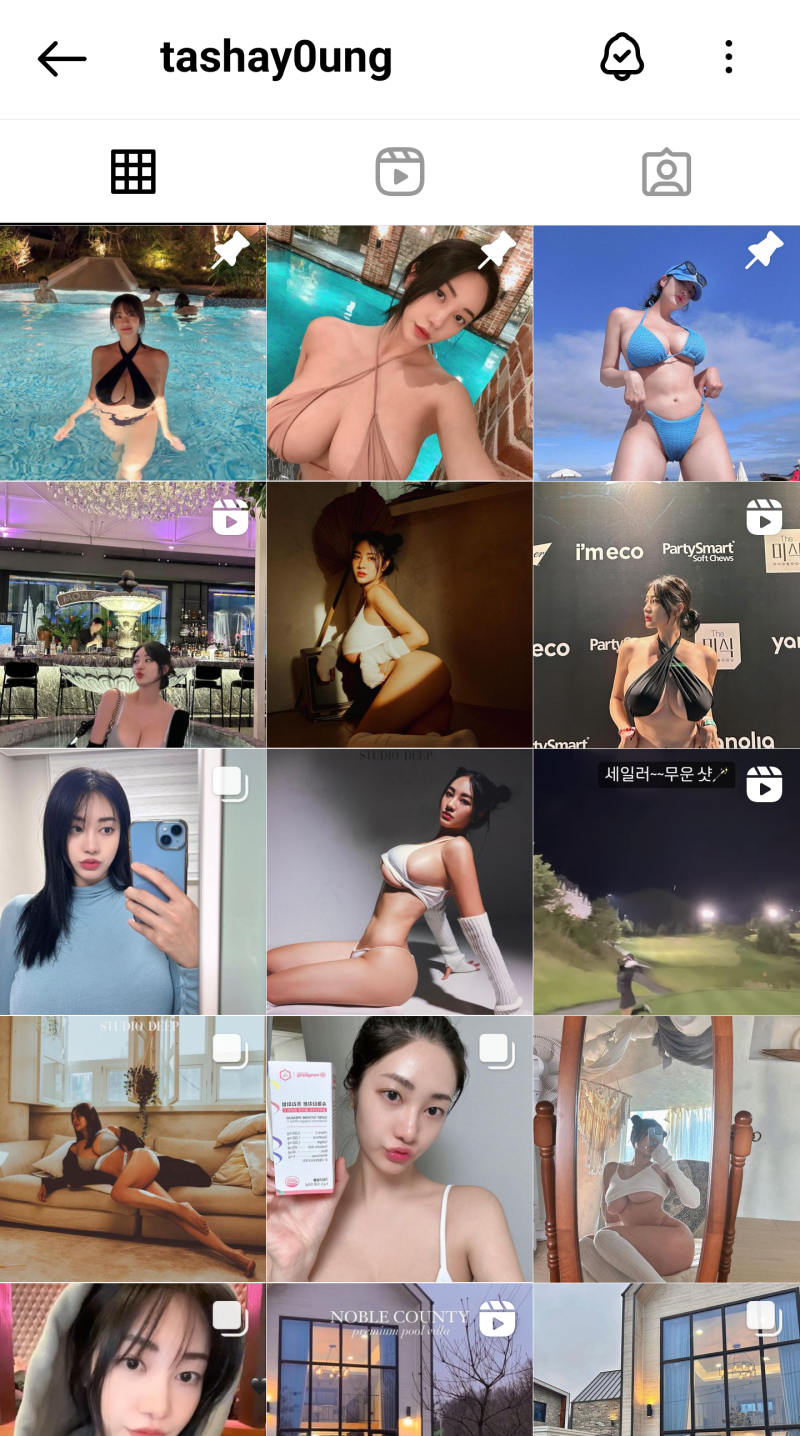Image resolution: width=800 pixels, height=1436 pixels.
Task: Open the Studio Deep sofa post
Action: click(x=132, y=1149)
